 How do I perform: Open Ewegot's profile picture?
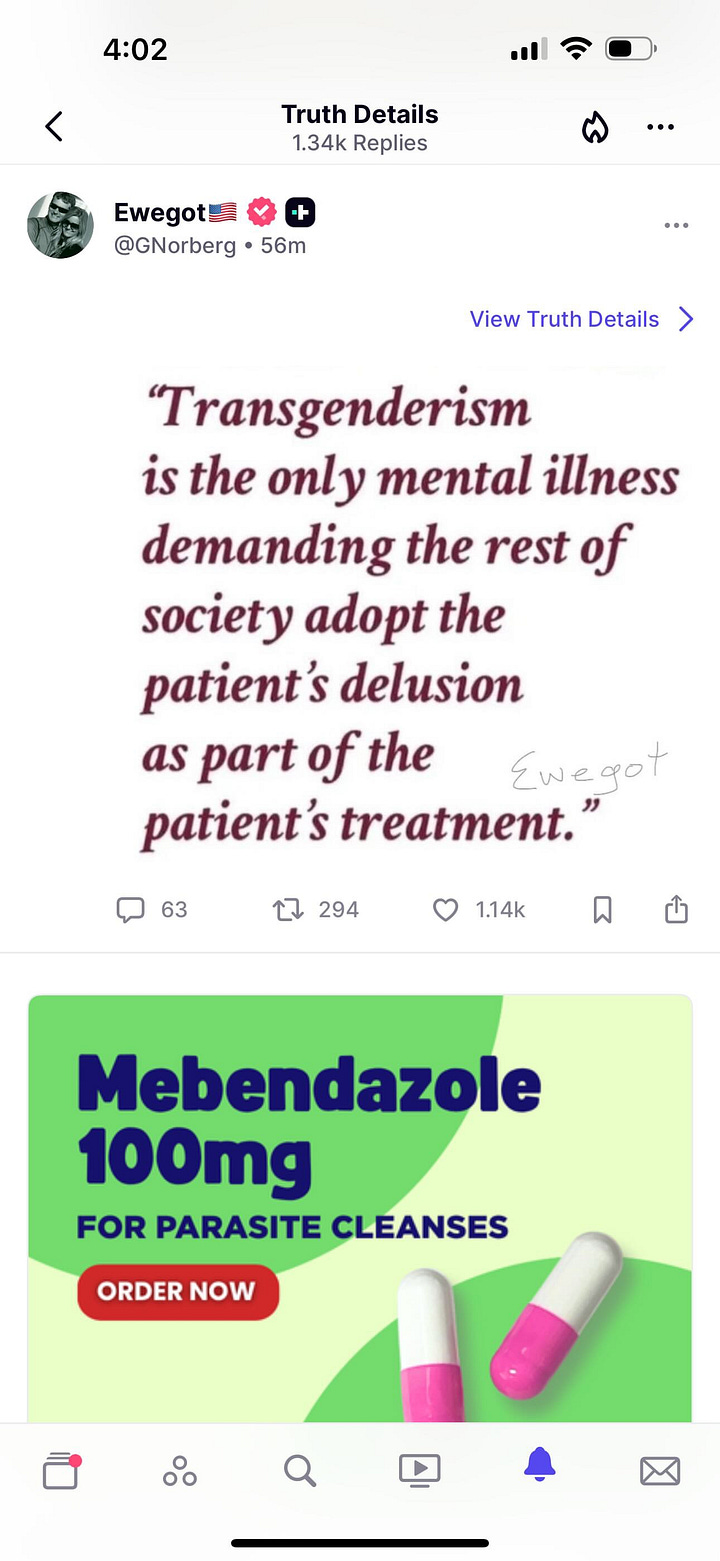point(60,225)
